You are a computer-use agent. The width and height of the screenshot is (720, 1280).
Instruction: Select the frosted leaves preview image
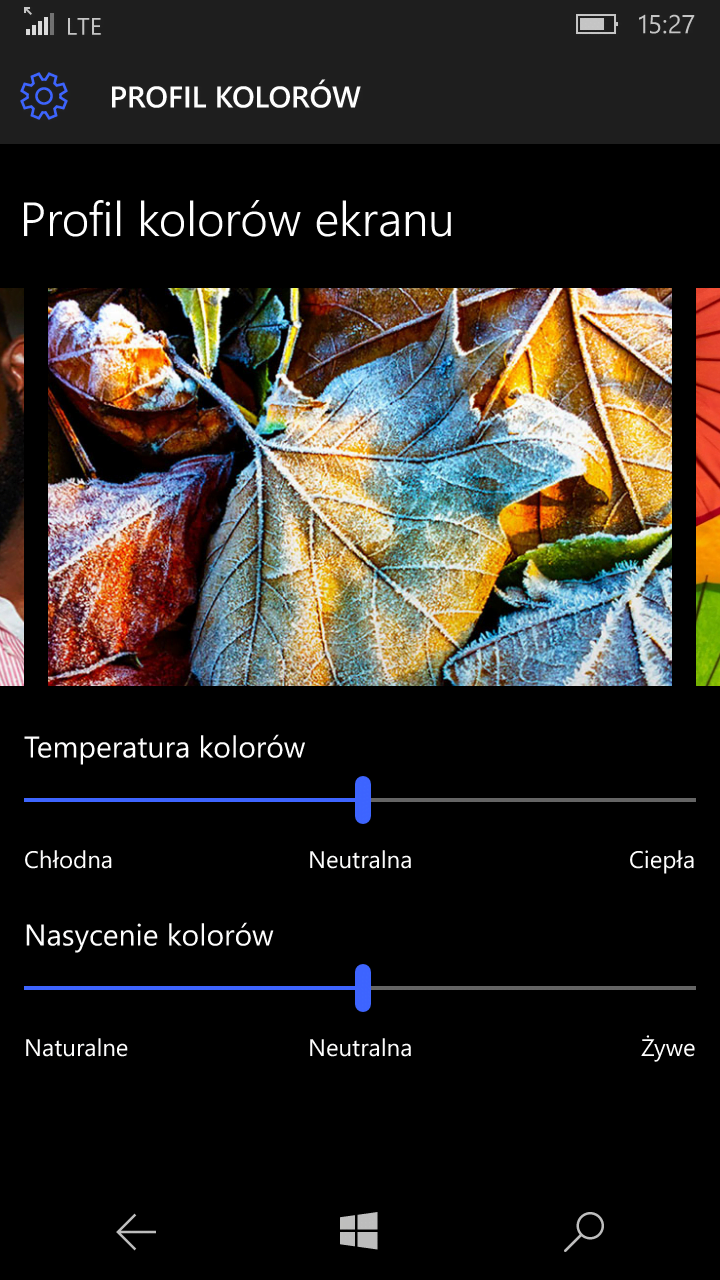tap(360, 487)
